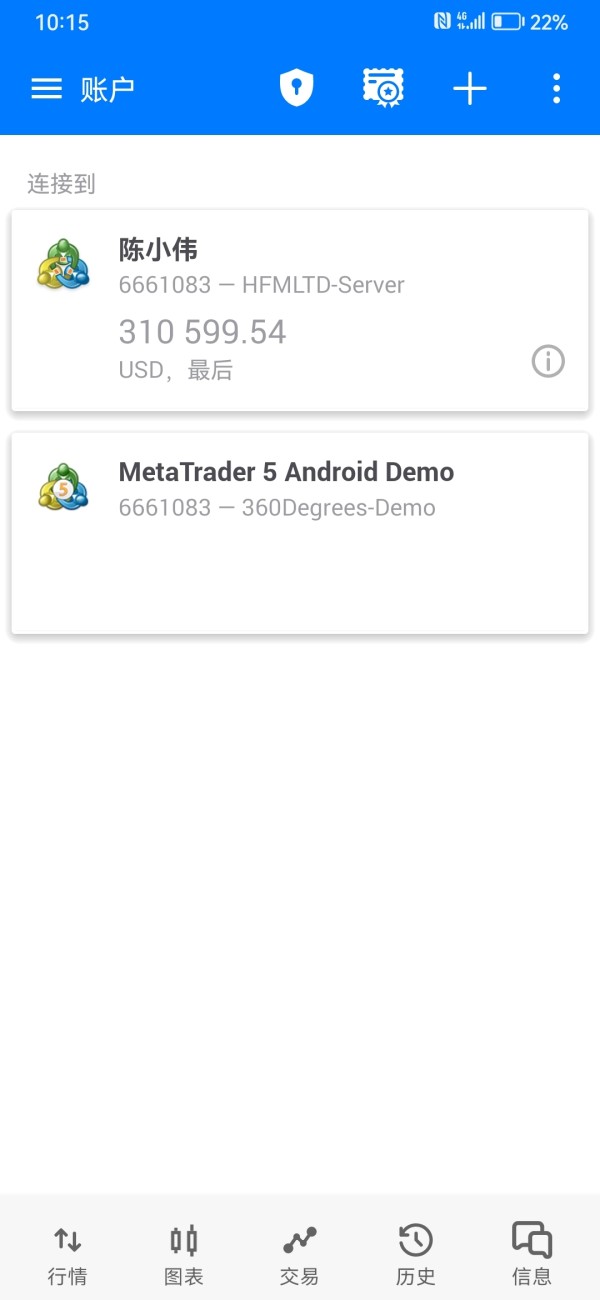Screen dimensions: 600x1300
Task: Tap the shield password icon
Action: point(296,89)
